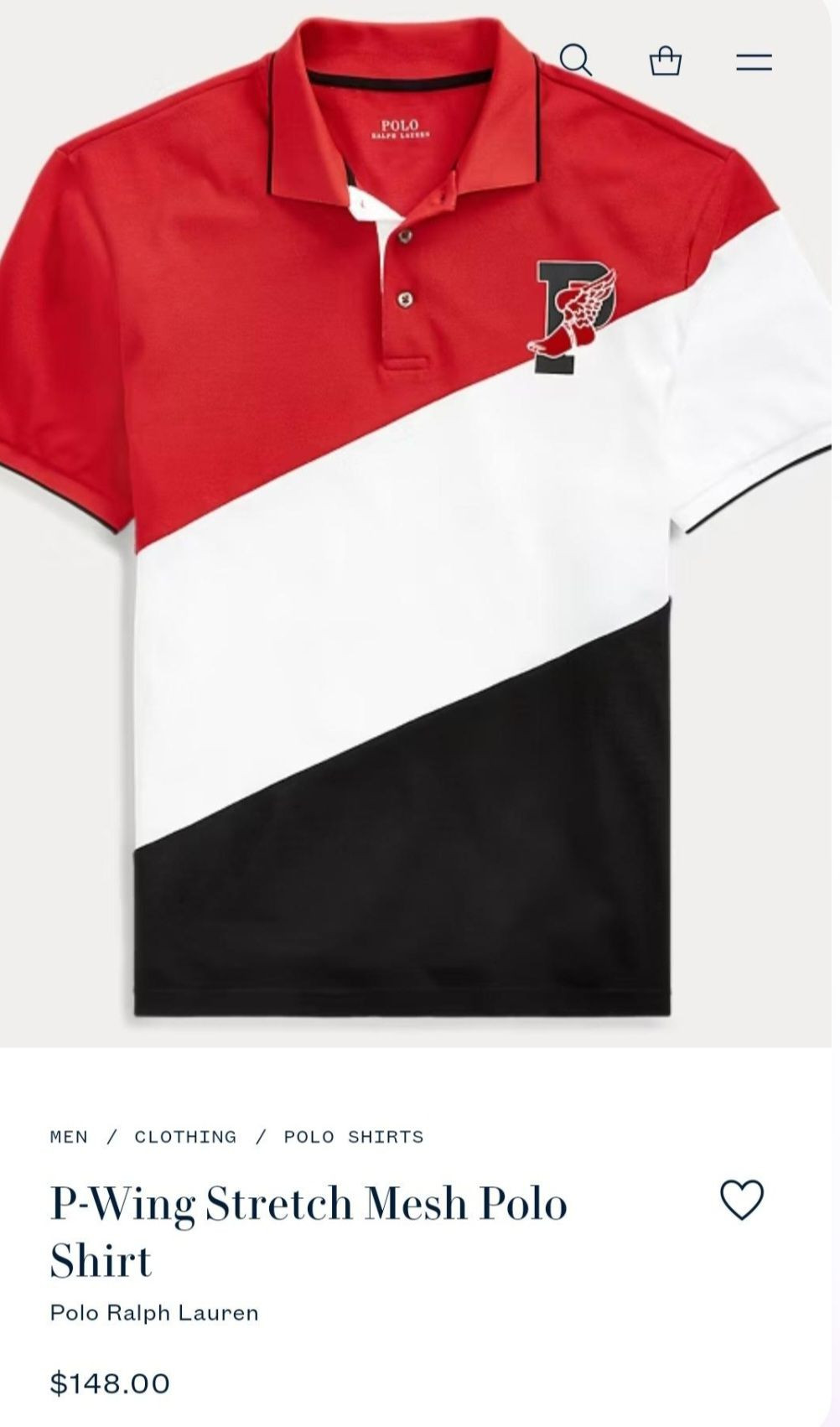Open the search magnifier icon

[576, 60]
